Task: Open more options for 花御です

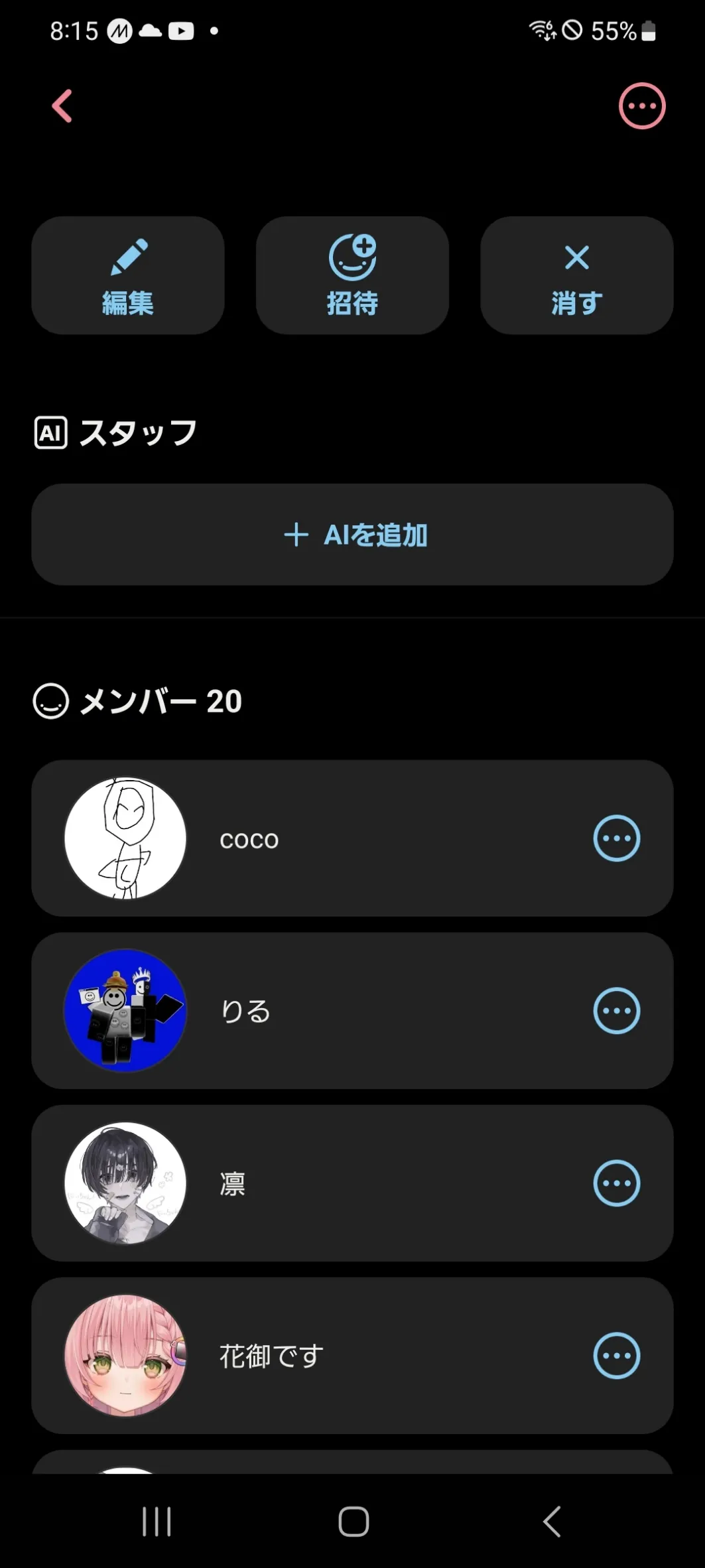Action: tap(616, 1356)
